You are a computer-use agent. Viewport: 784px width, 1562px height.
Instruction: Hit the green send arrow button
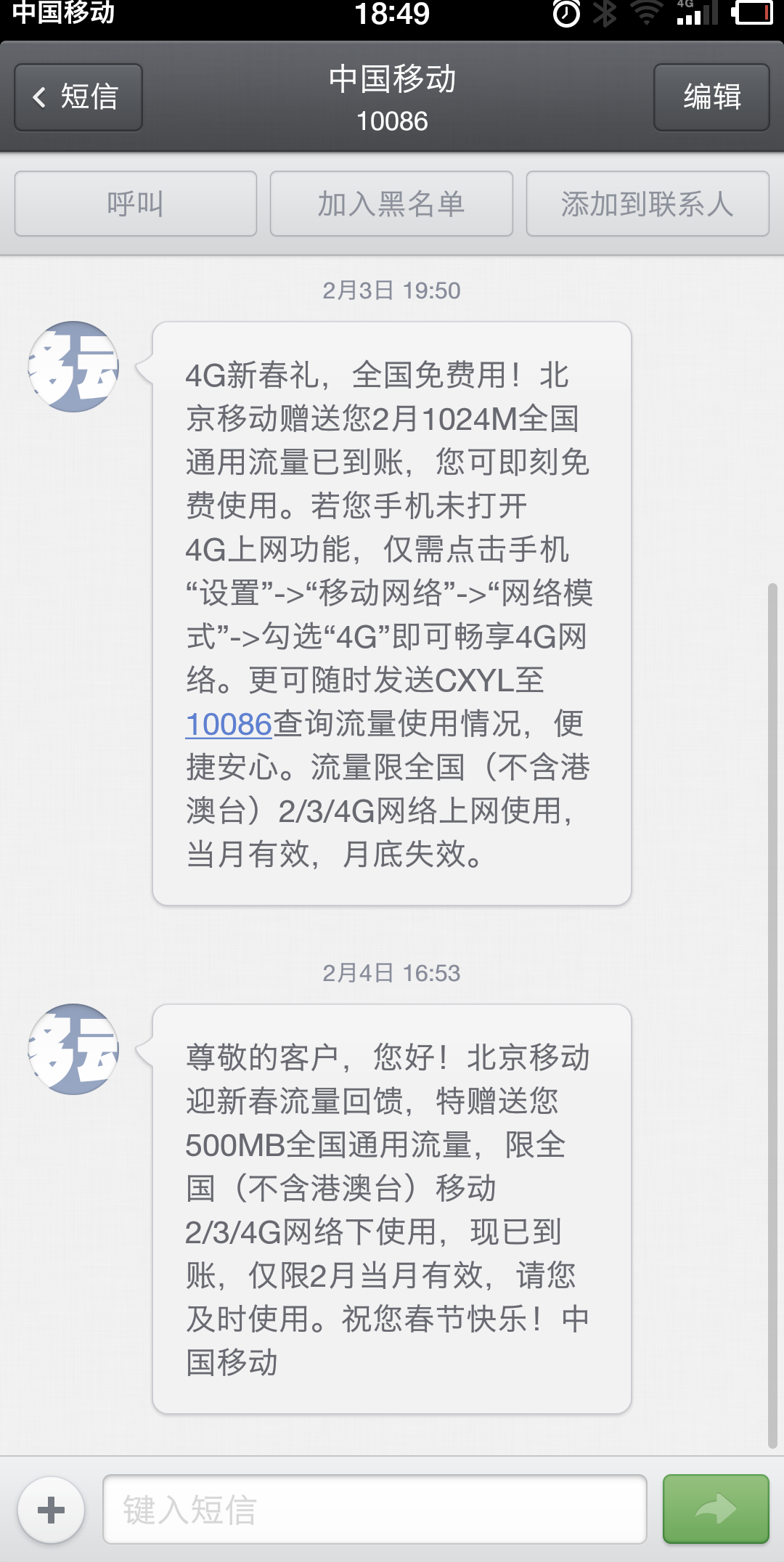(716, 1509)
